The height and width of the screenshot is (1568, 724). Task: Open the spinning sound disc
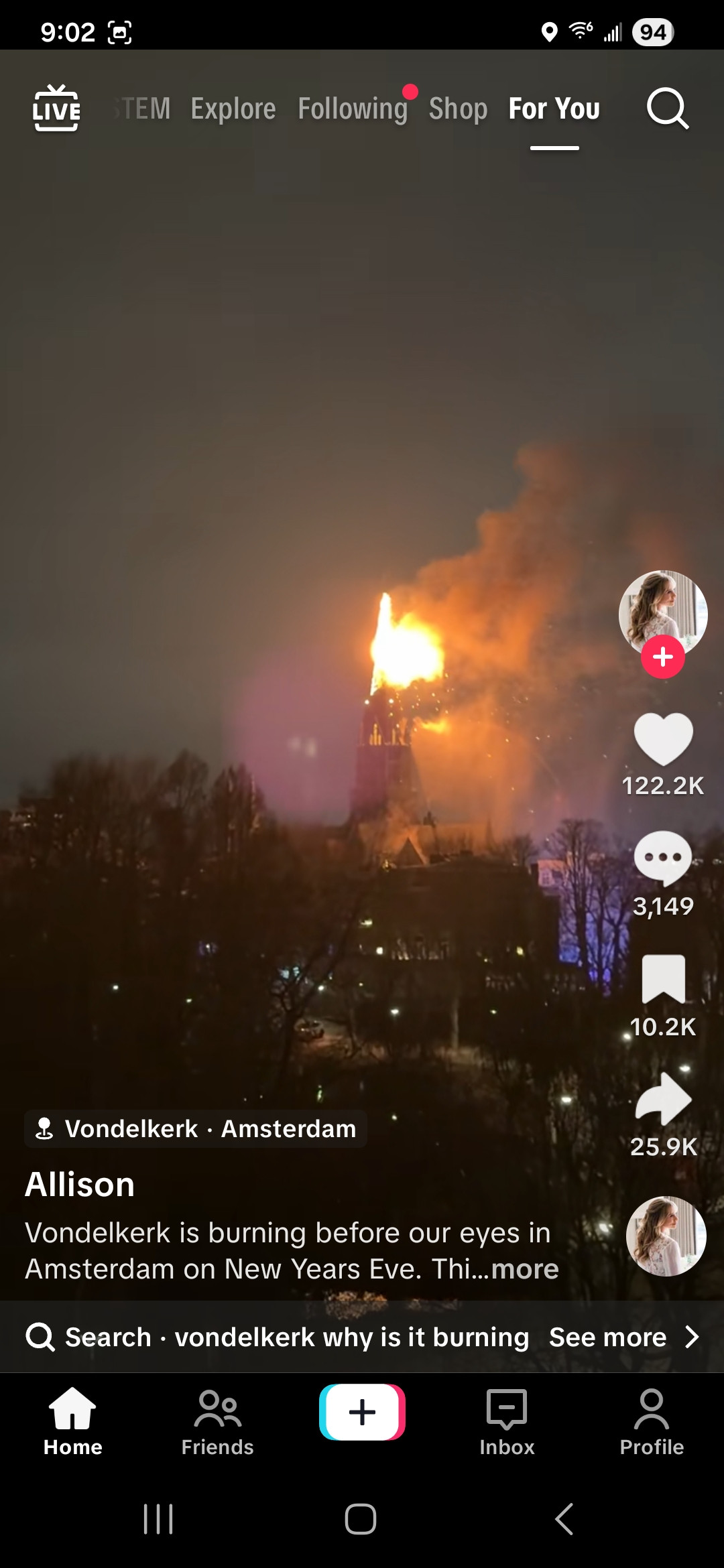(666, 1236)
